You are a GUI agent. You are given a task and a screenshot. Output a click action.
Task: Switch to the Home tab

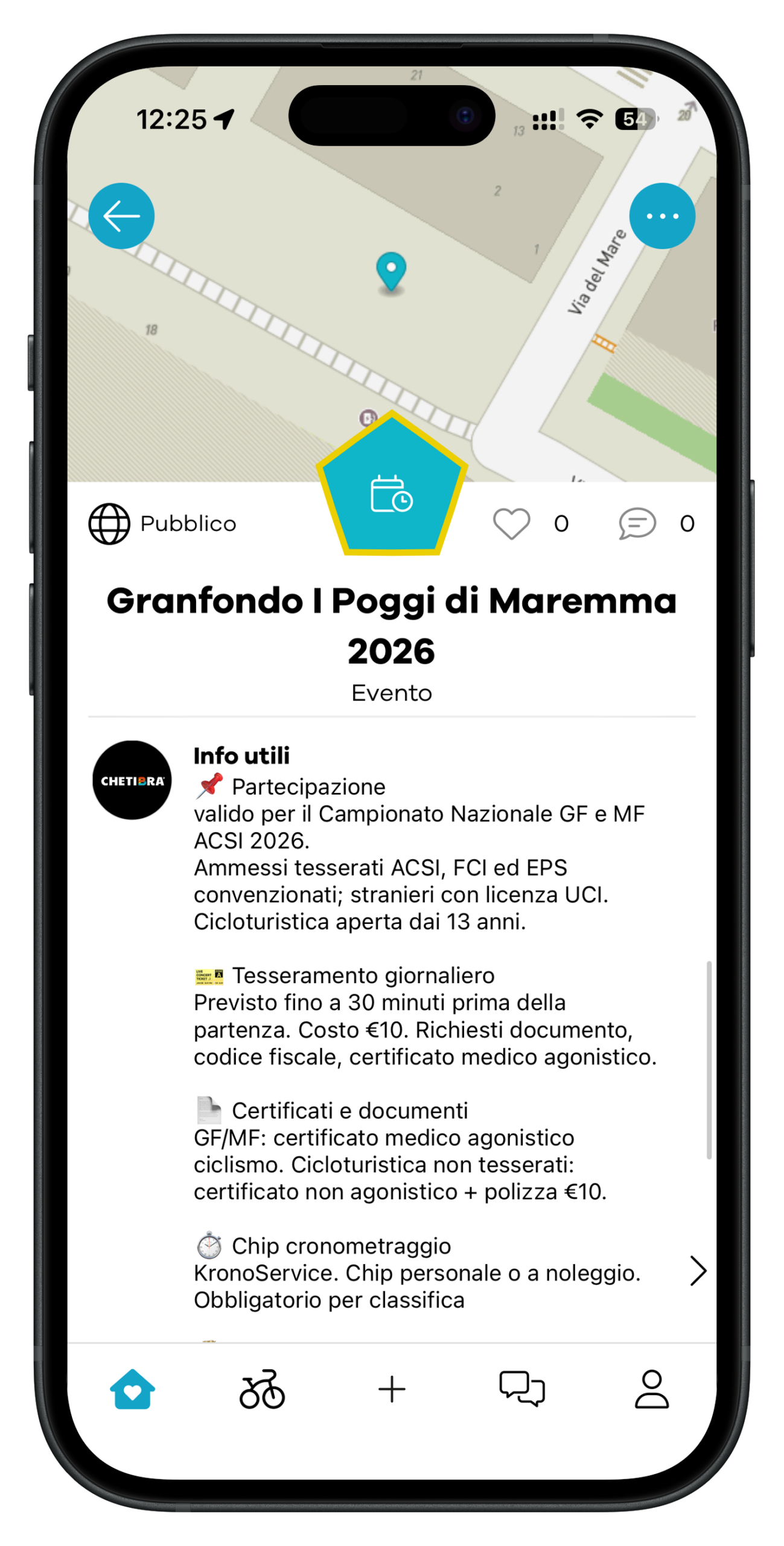click(x=132, y=1389)
